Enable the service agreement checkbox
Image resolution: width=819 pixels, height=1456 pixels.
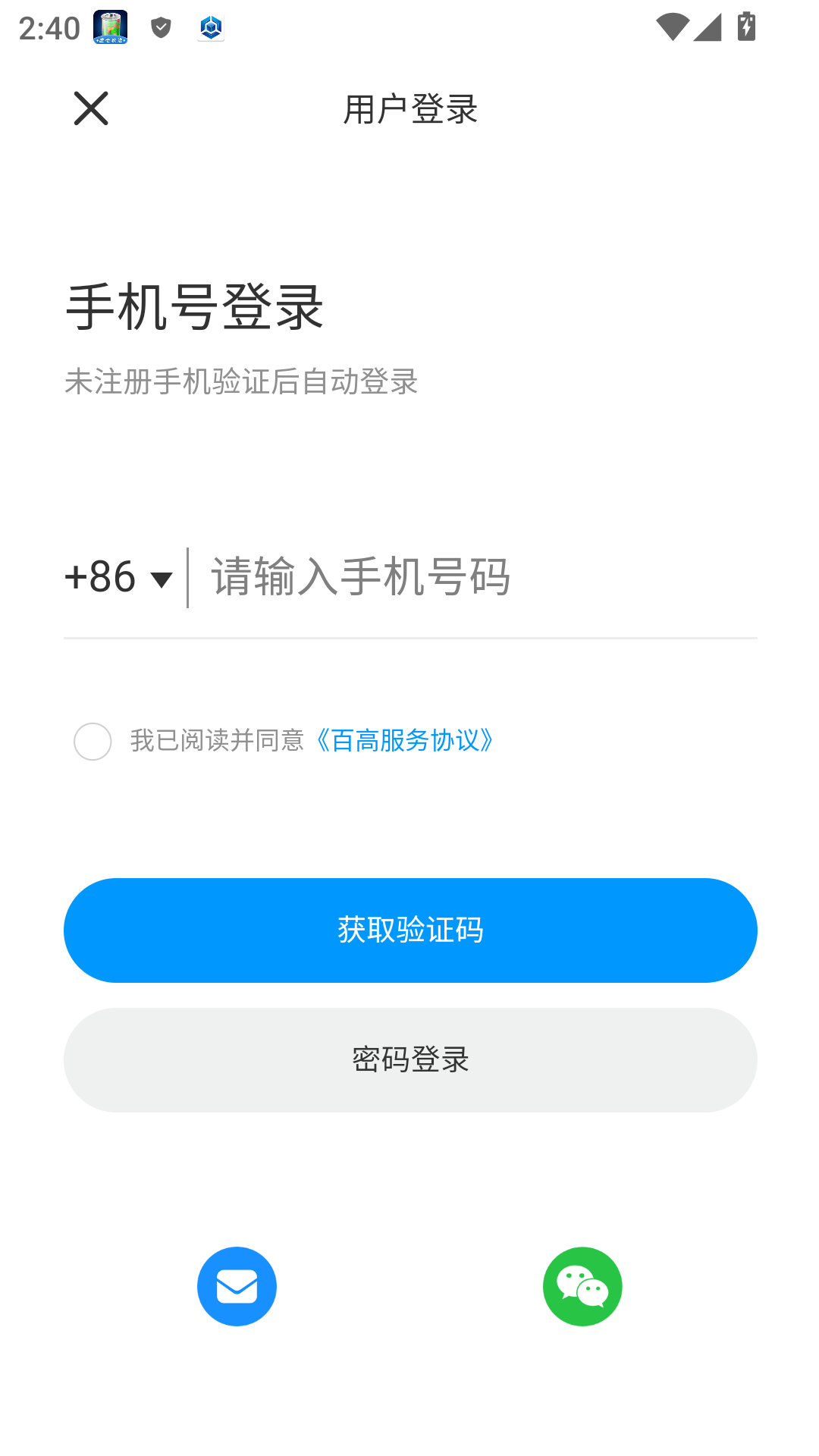pos(93,742)
